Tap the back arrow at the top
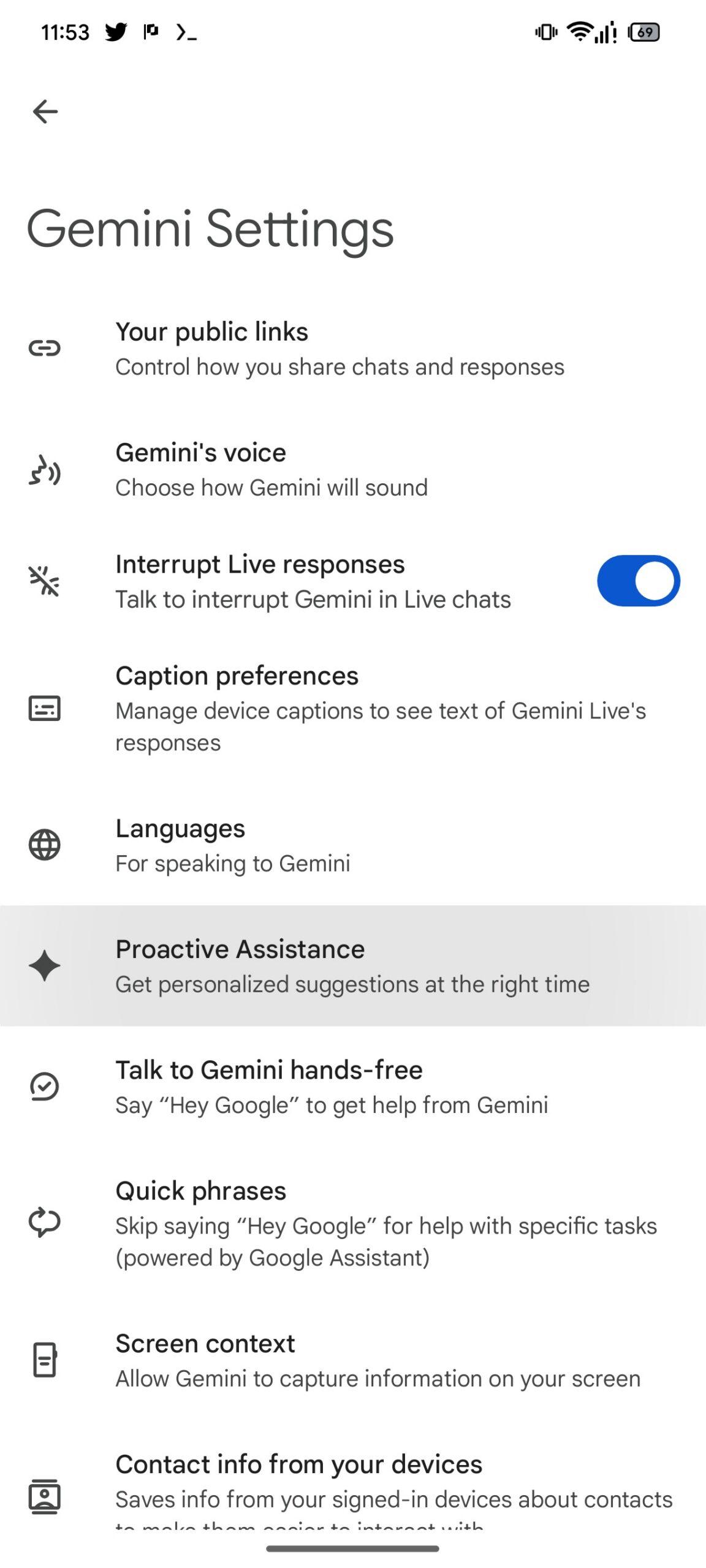Image resolution: width=706 pixels, height=1568 pixels. [x=46, y=111]
